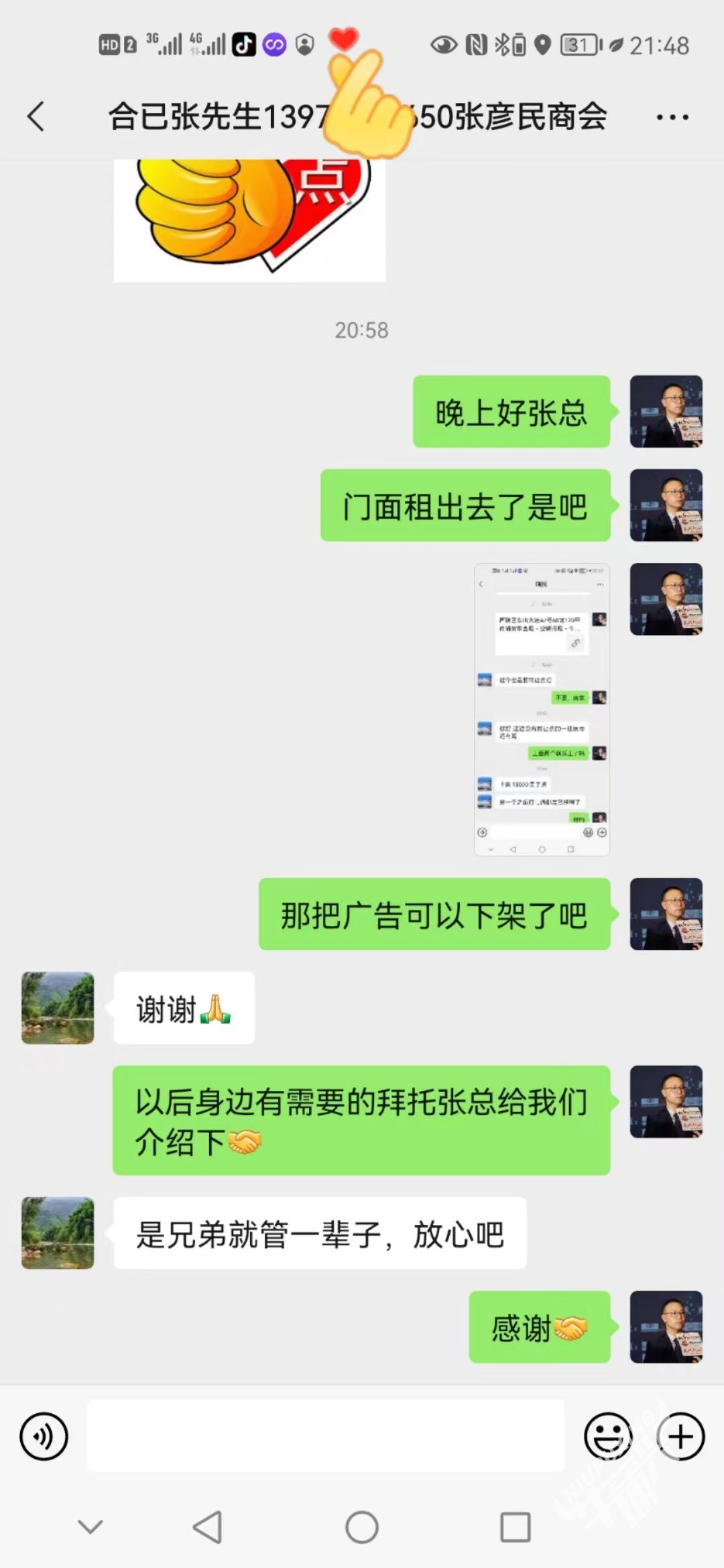Tap the system home button
This screenshot has width=724, height=1568.
(362, 1527)
